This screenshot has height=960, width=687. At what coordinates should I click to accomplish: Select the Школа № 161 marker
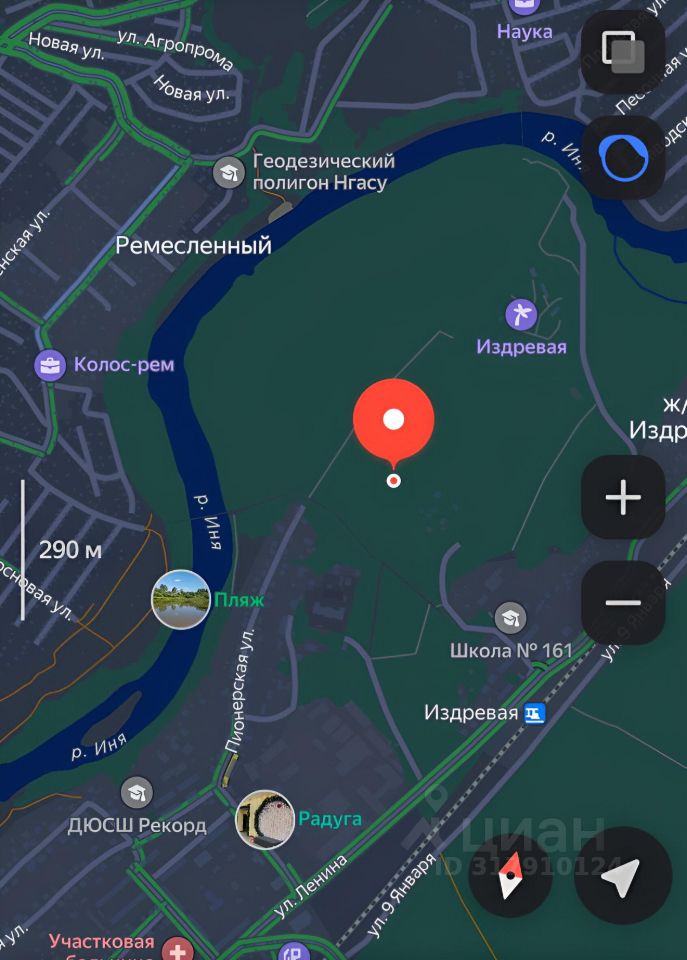coord(511,618)
